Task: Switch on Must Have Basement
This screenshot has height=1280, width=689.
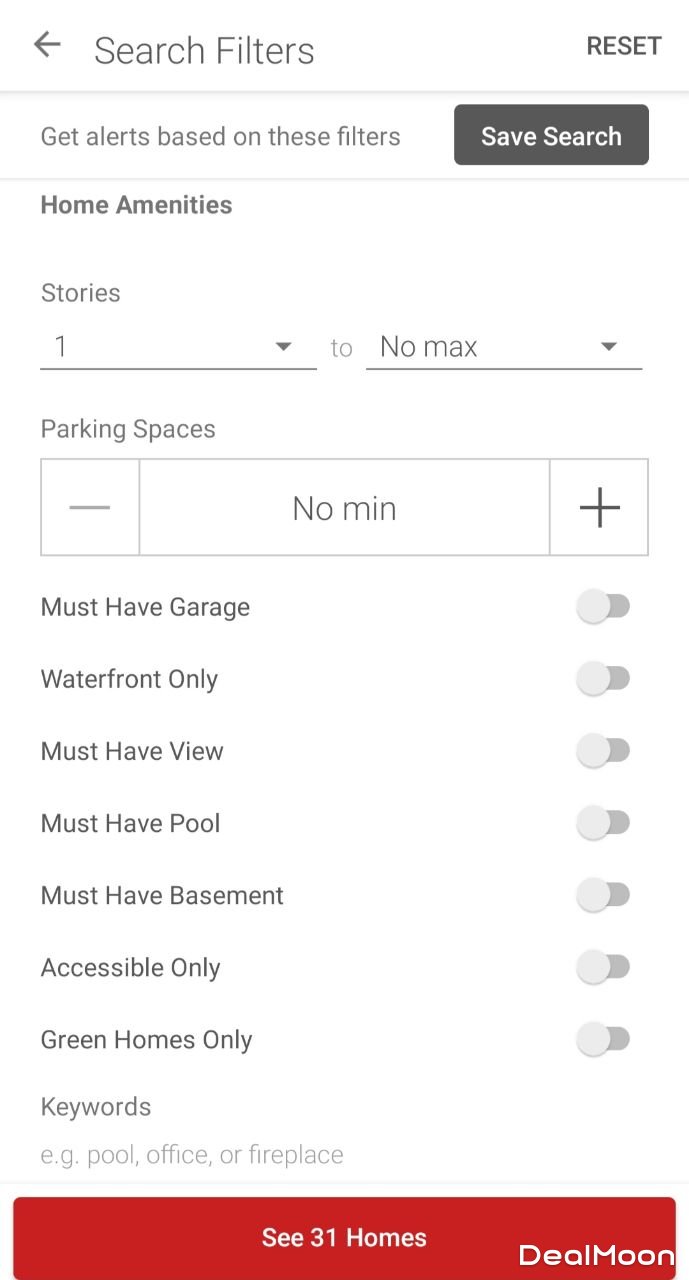Action: pyautogui.click(x=603, y=895)
